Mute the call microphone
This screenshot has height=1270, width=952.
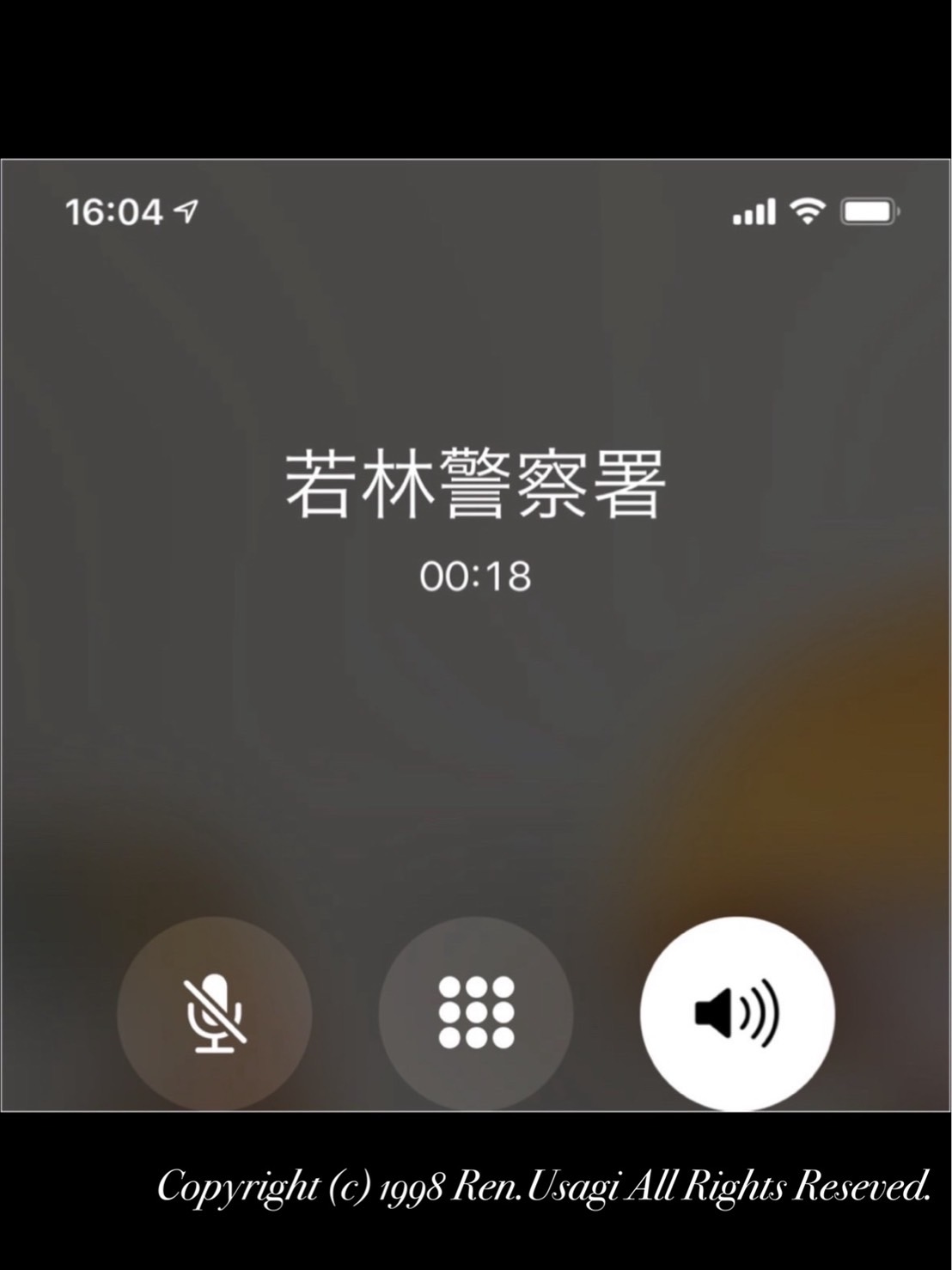coord(215,1013)
